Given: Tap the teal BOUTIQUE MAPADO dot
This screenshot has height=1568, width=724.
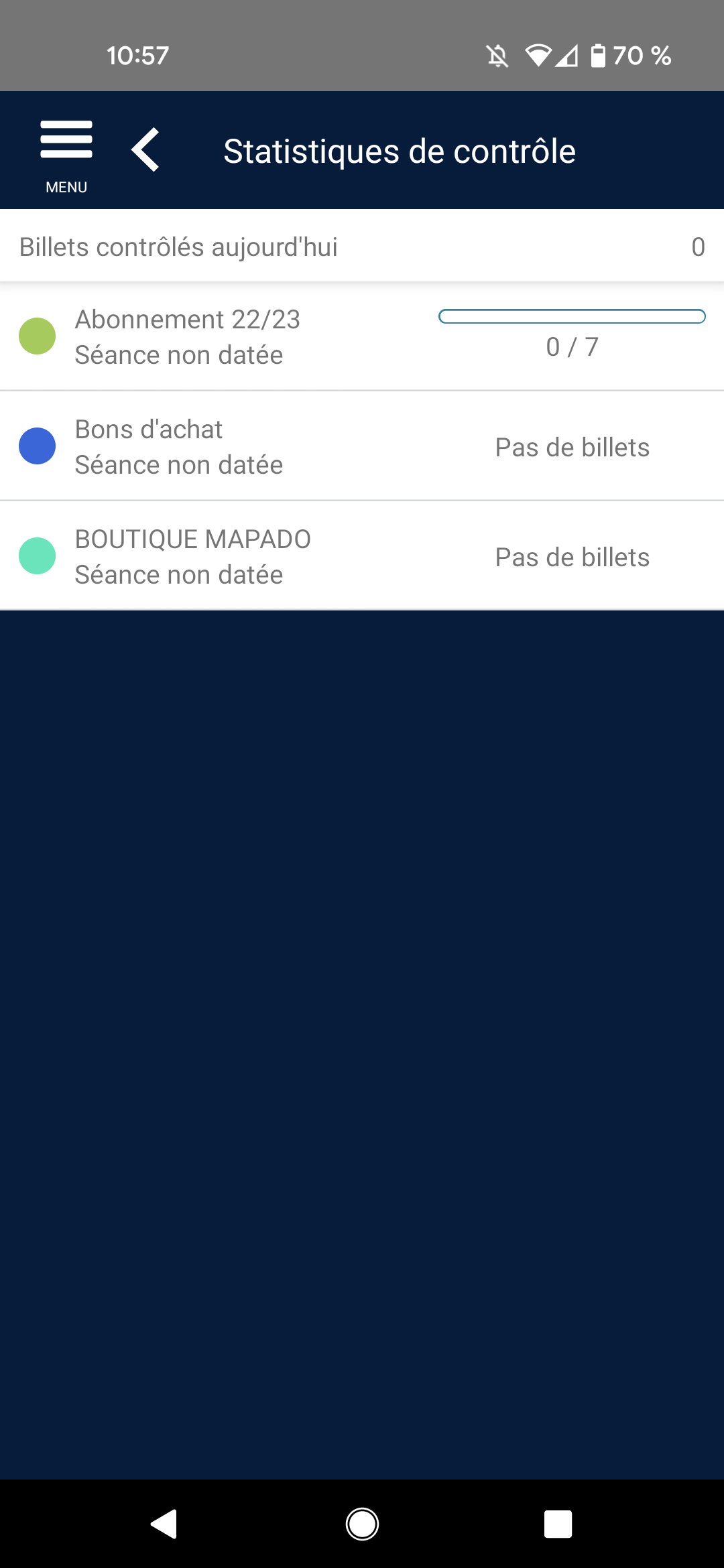Looking at the screenshot, I should 37,556.
